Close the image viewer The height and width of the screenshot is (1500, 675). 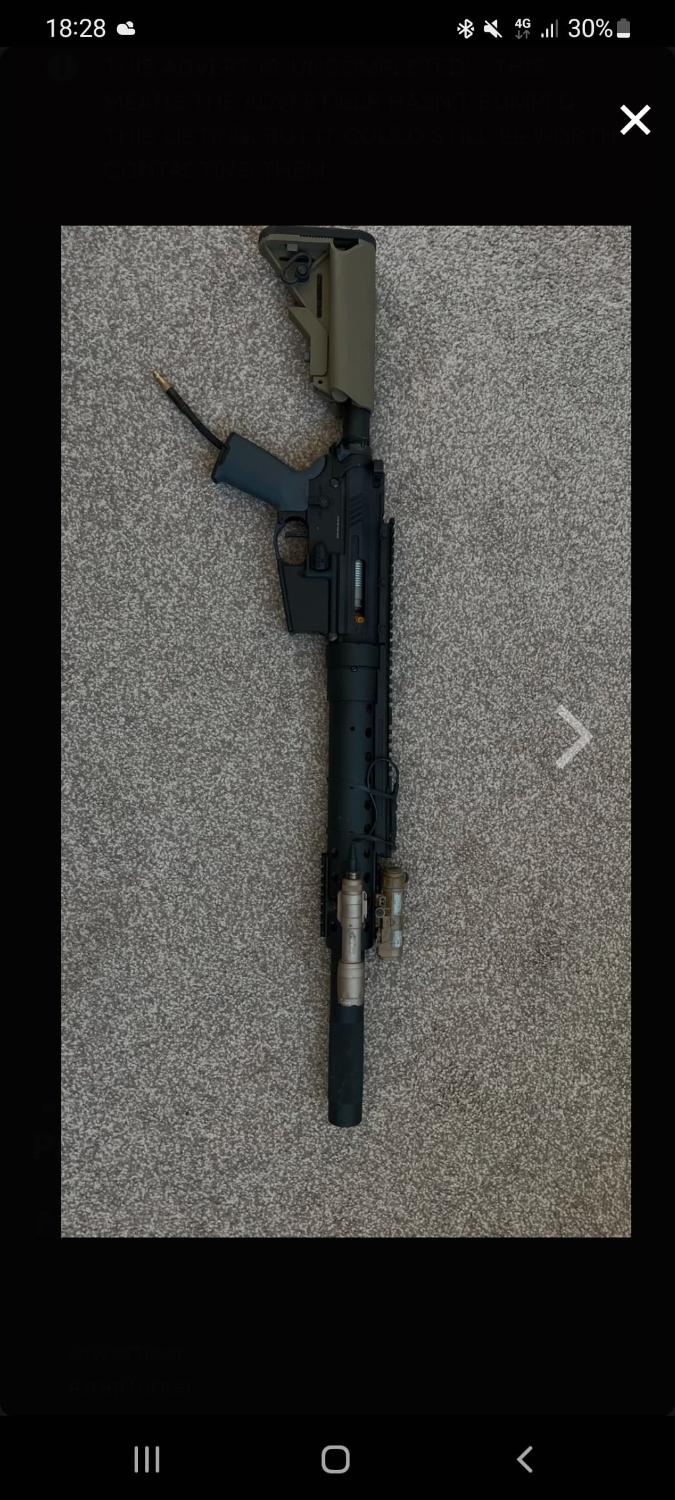pos(635,120)
